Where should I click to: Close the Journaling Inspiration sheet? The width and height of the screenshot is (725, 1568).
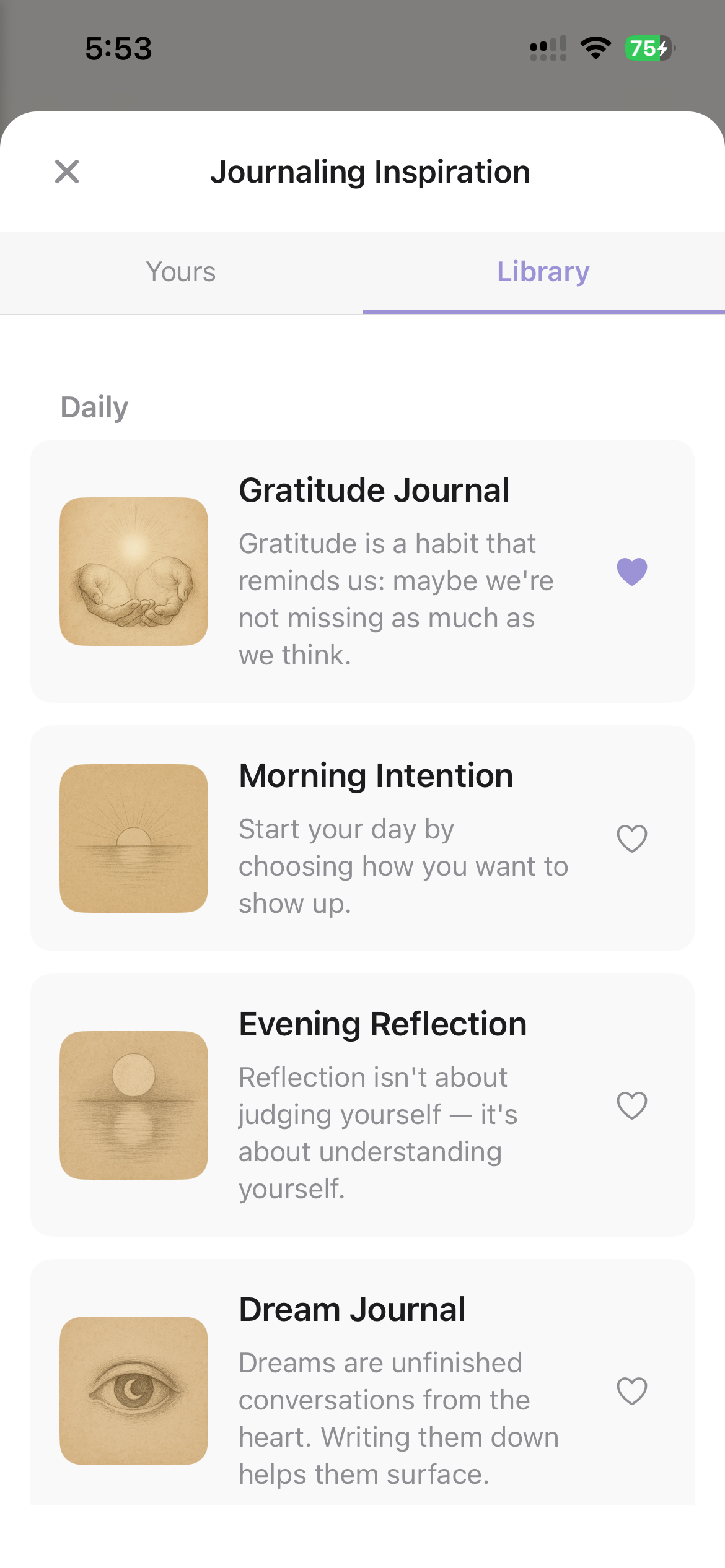point(67,172)
